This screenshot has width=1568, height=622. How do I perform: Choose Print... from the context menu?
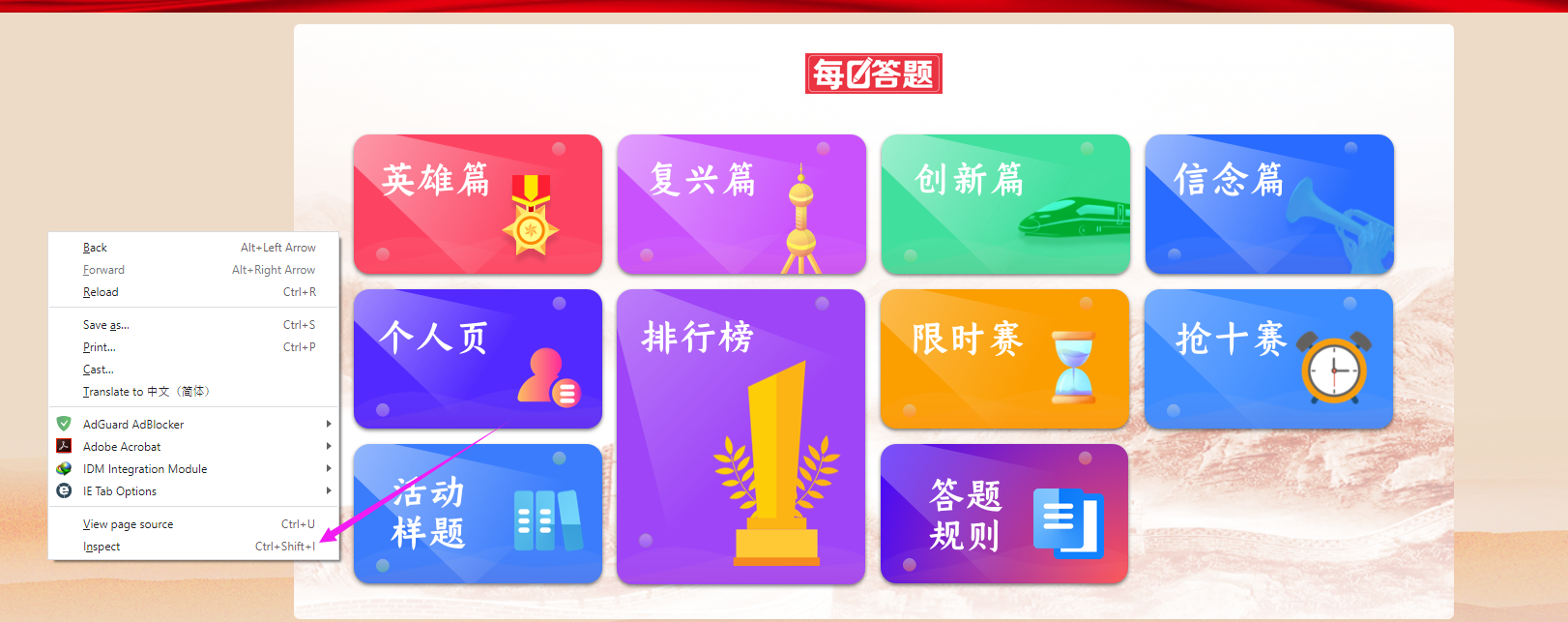pyautogui.click(x=99, y=347)
